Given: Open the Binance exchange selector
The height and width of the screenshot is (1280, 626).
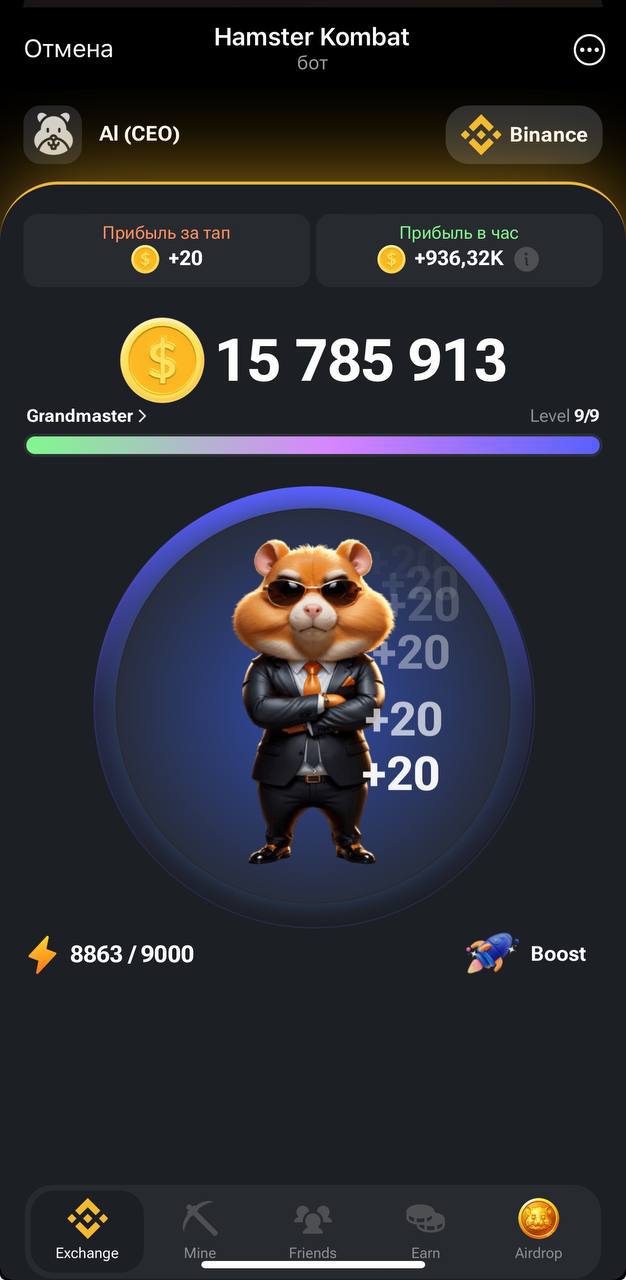Looking at the screenshot, I should [x=524, y=135].
